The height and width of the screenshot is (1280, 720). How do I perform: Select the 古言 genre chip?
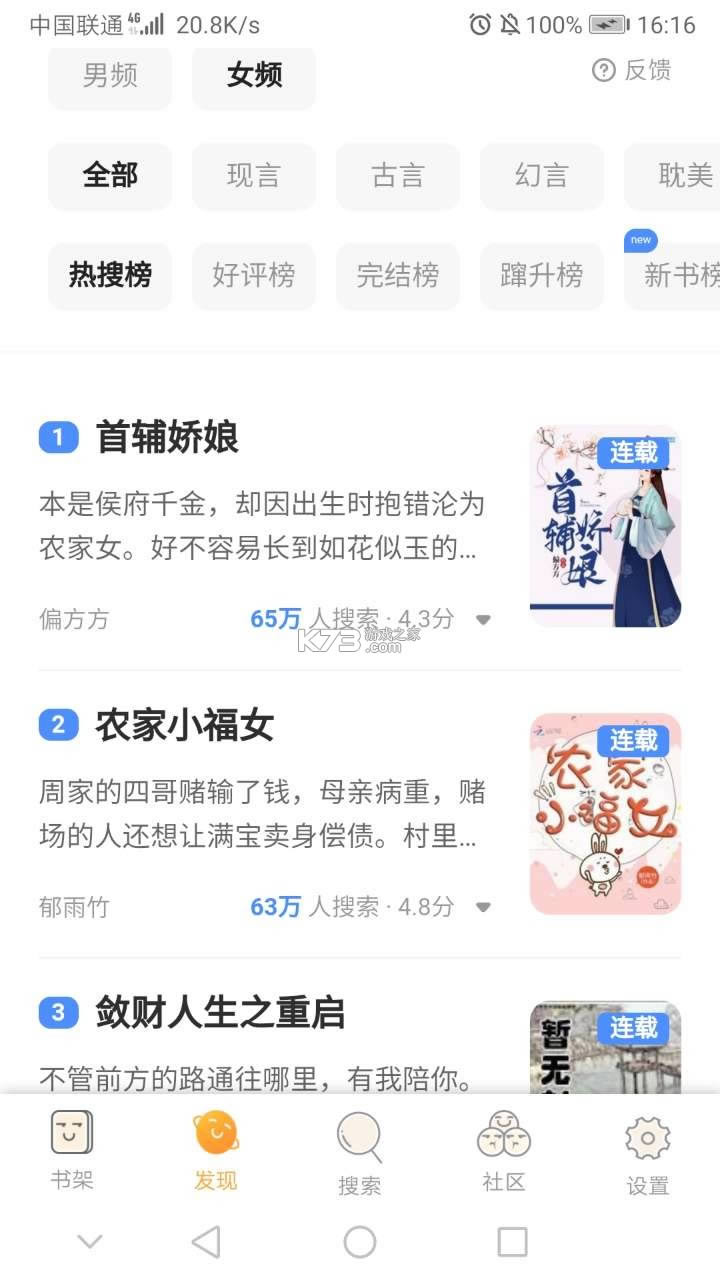point(397,176)
